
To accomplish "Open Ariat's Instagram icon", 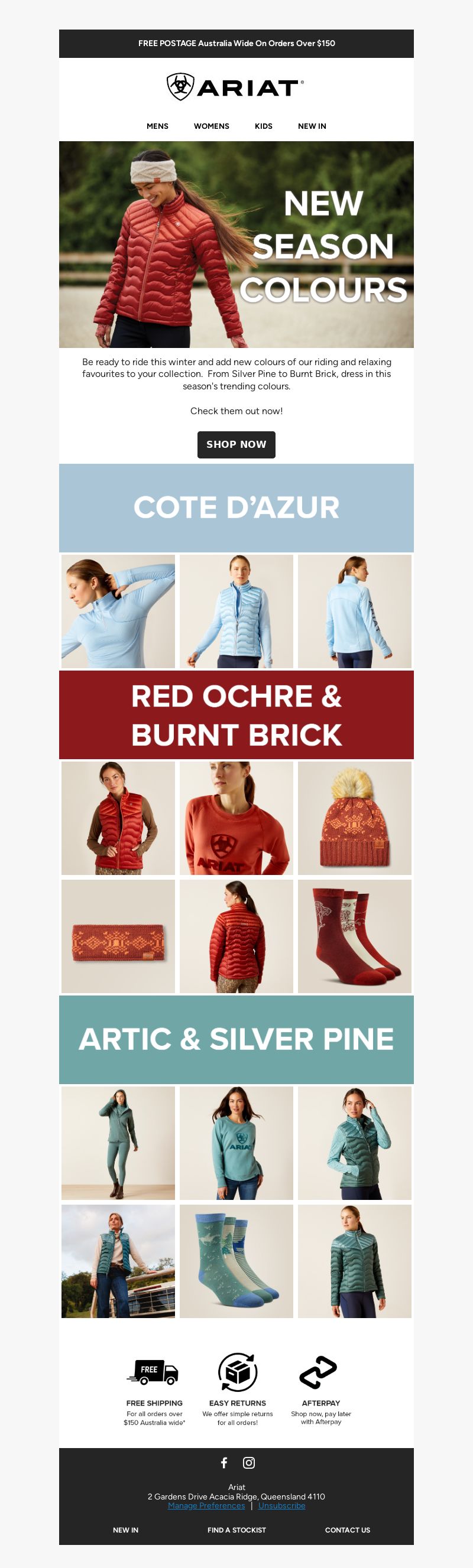I will point(249,1463).
